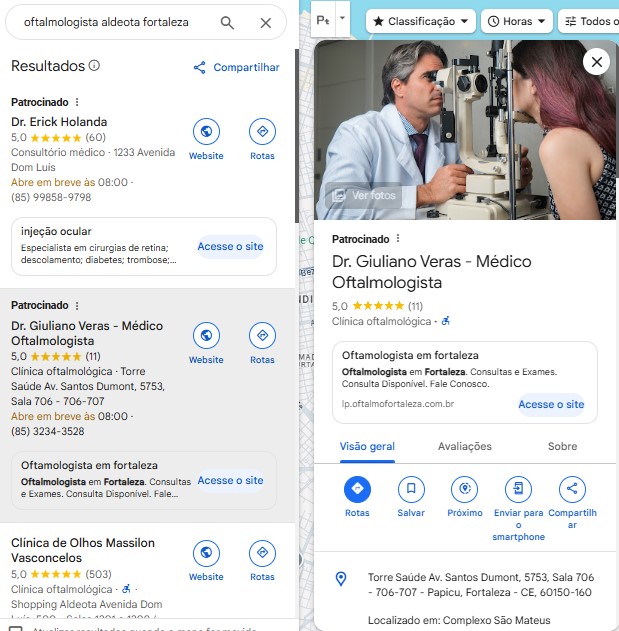Viewport: 619px width, 631px height.
Task: Close the Dr. Giuliano Veras detail panel
Action: pyautogui.click(x=596, y=62)
